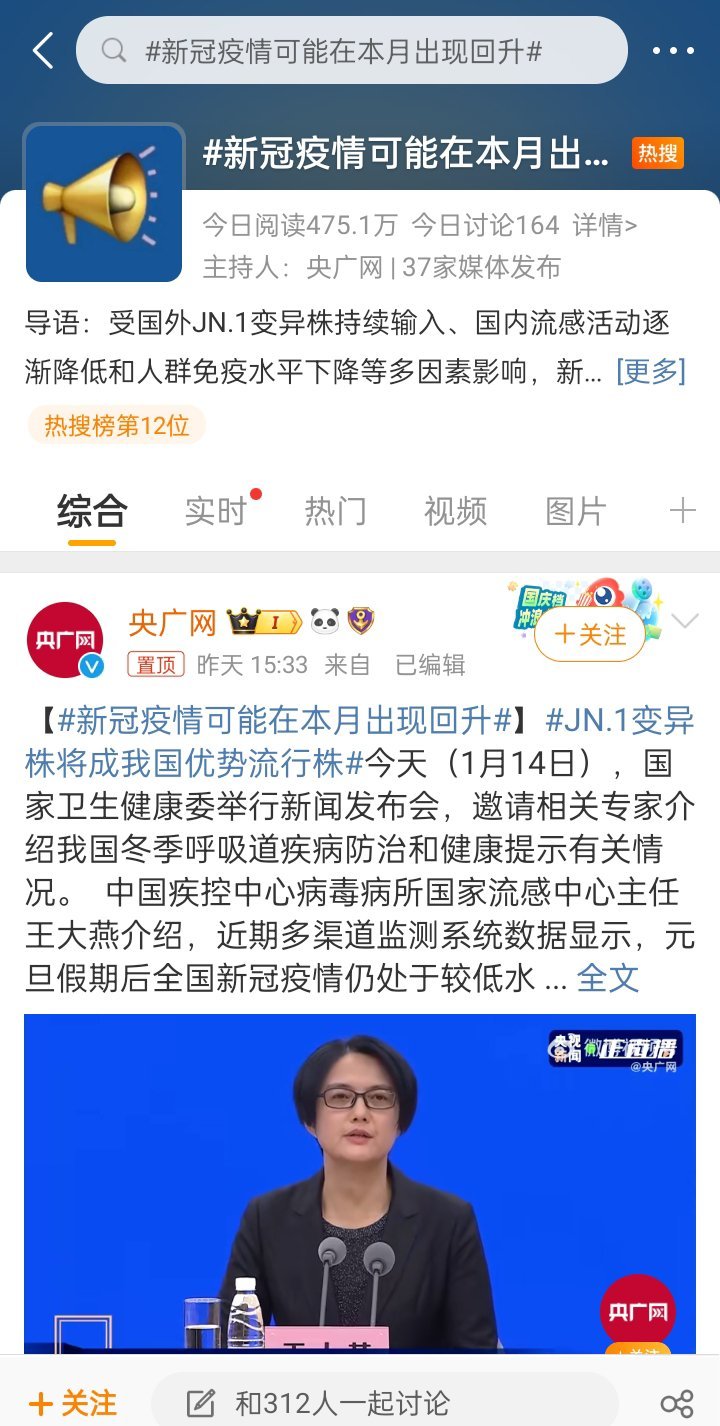The image size is (720, 1426).
Task: Tap the search box with the hashtag
Action: tap(352, 50)
